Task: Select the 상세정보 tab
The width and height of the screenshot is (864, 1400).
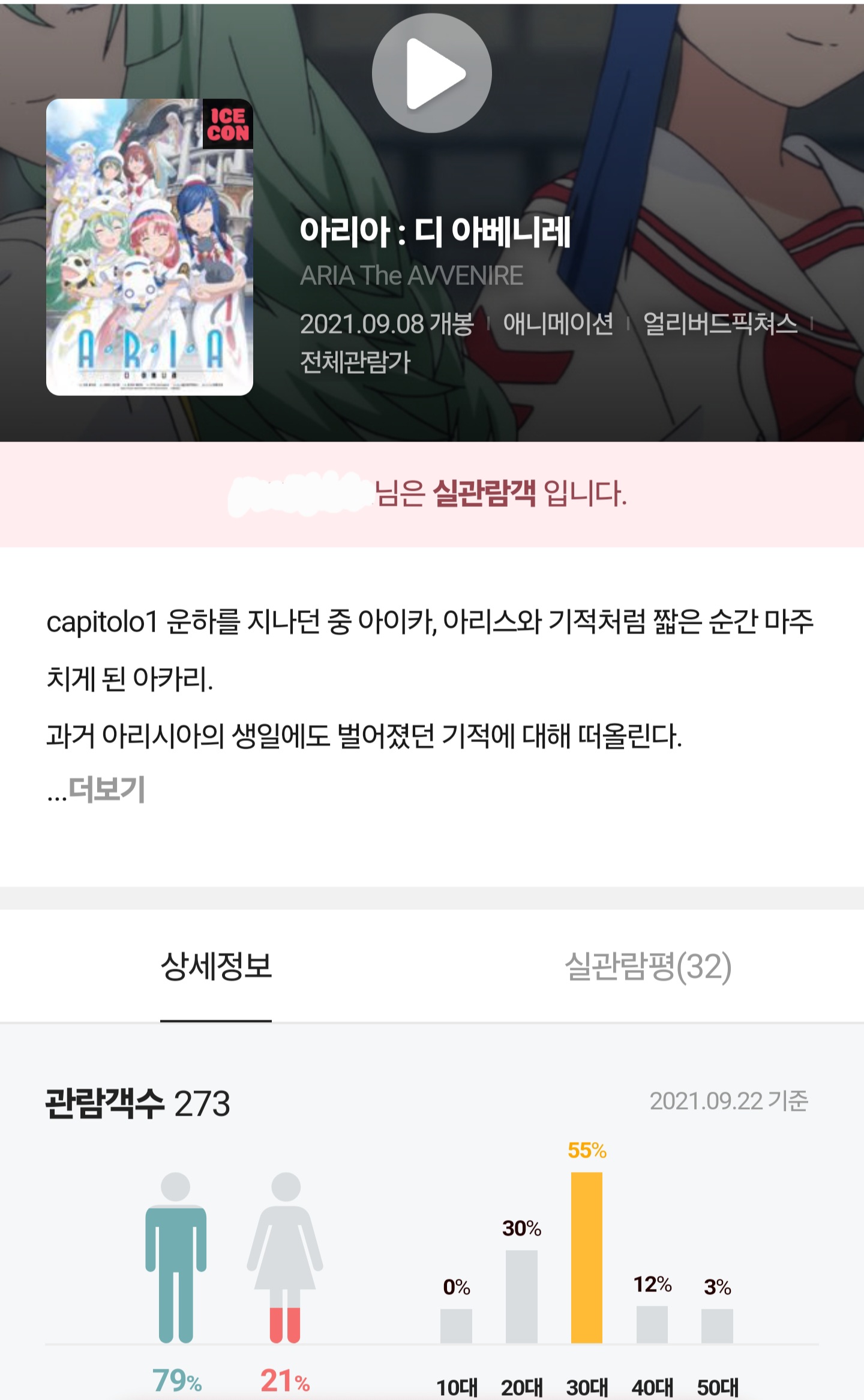Action: pos(216,966)
